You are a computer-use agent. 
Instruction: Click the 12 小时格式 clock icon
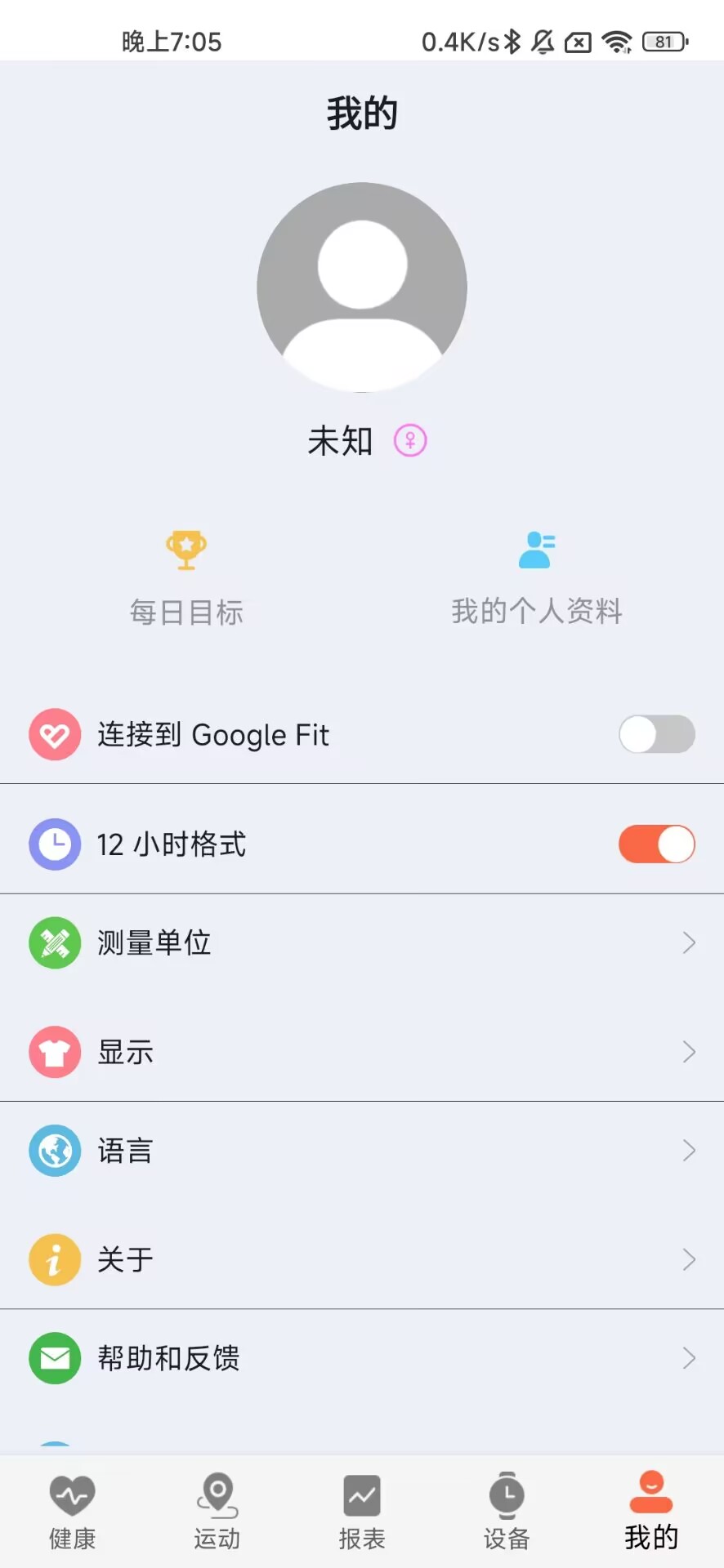54,844
